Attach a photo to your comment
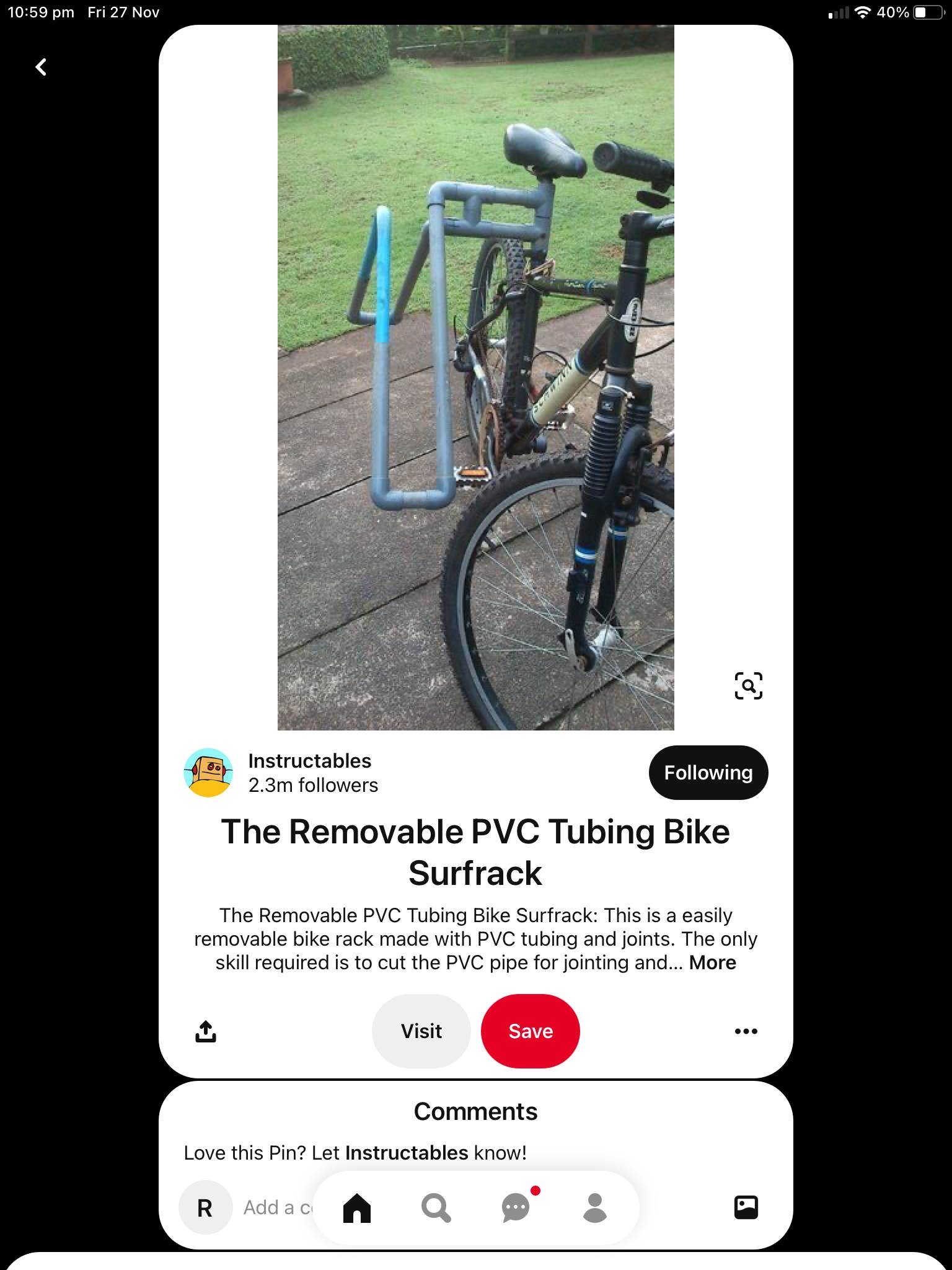The image size is (952, 1270). tap(746, 1207)
